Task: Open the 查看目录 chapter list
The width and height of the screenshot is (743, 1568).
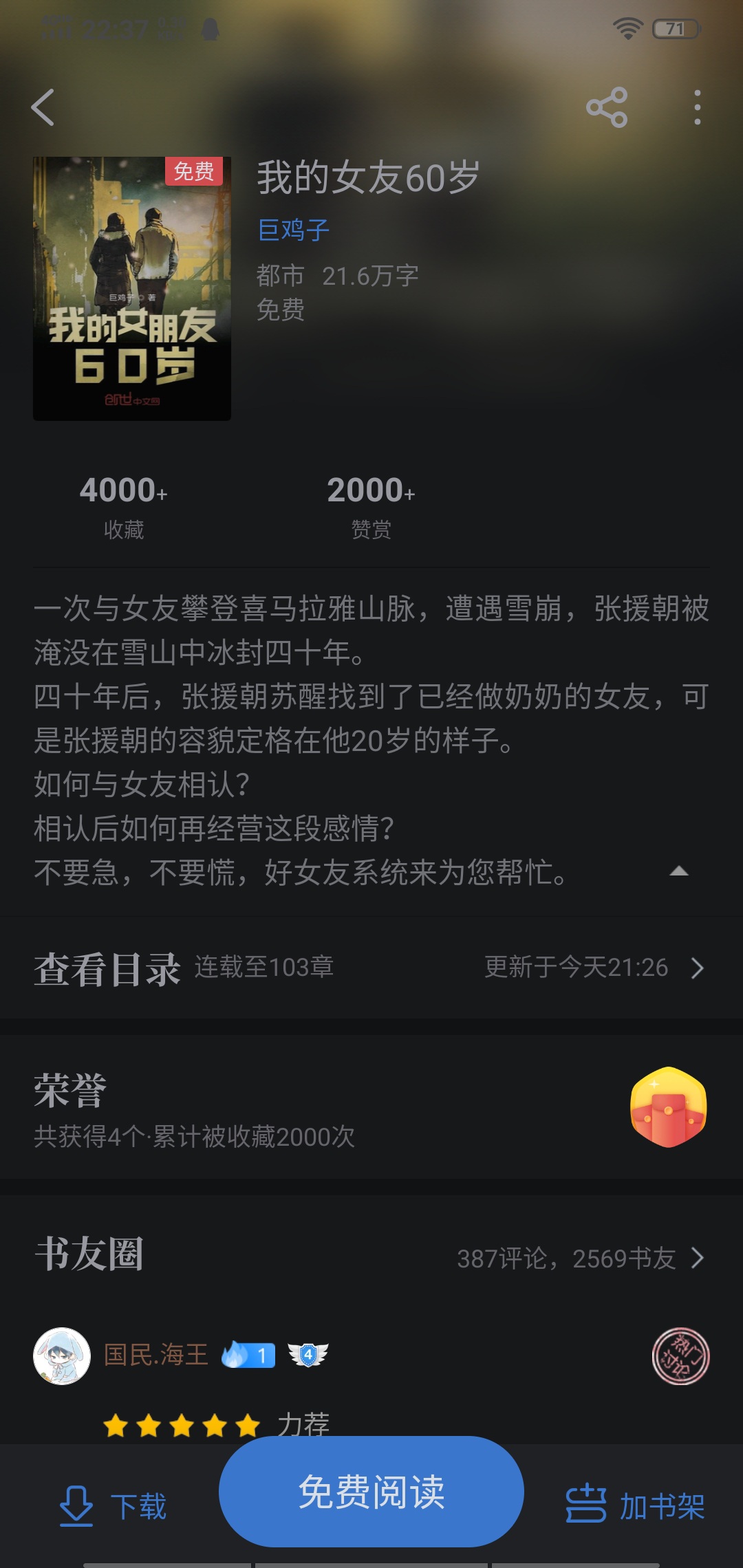Action: click(x=371, y=968)
